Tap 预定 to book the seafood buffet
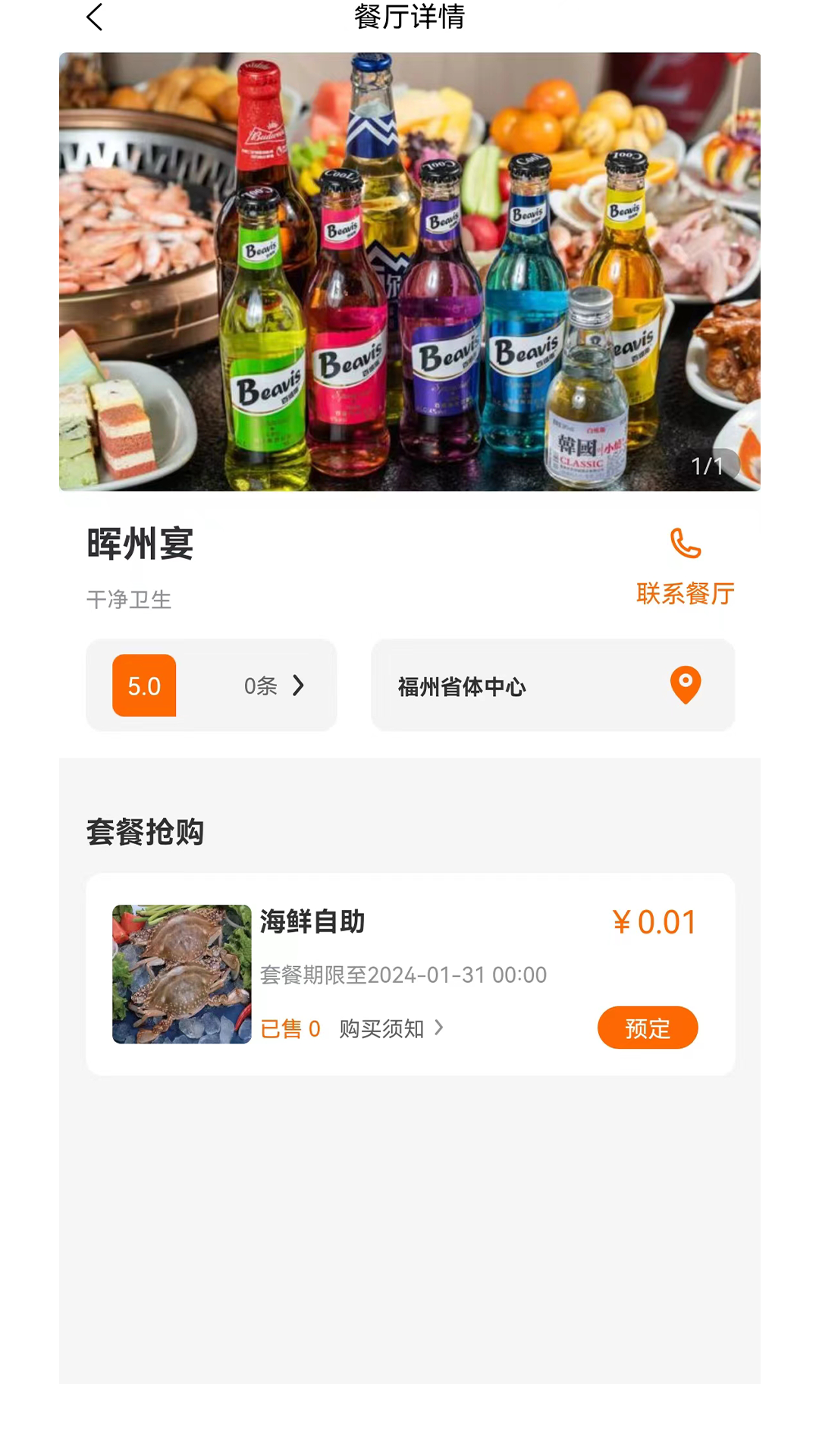The image size is (819, 1456). coord(648,1028)
